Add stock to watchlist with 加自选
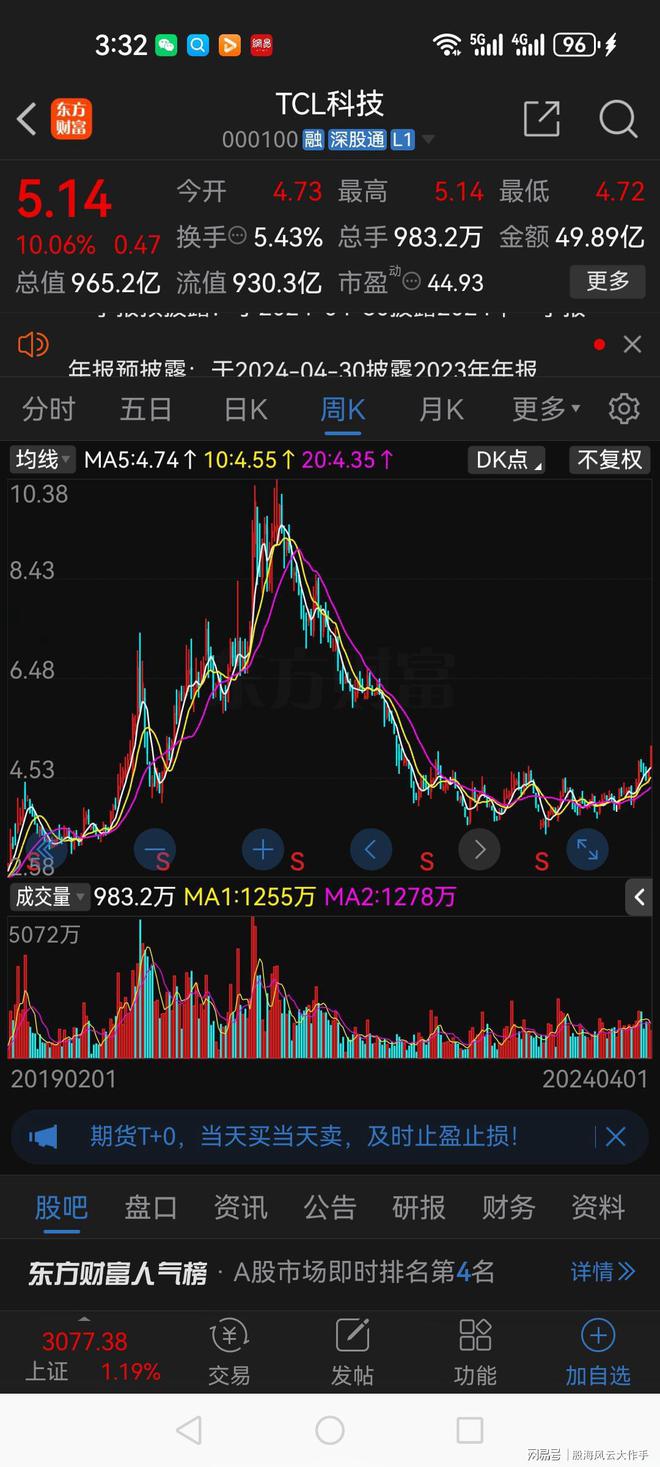This screenshot has height=1467, width=660. [x=598, y=1353]
